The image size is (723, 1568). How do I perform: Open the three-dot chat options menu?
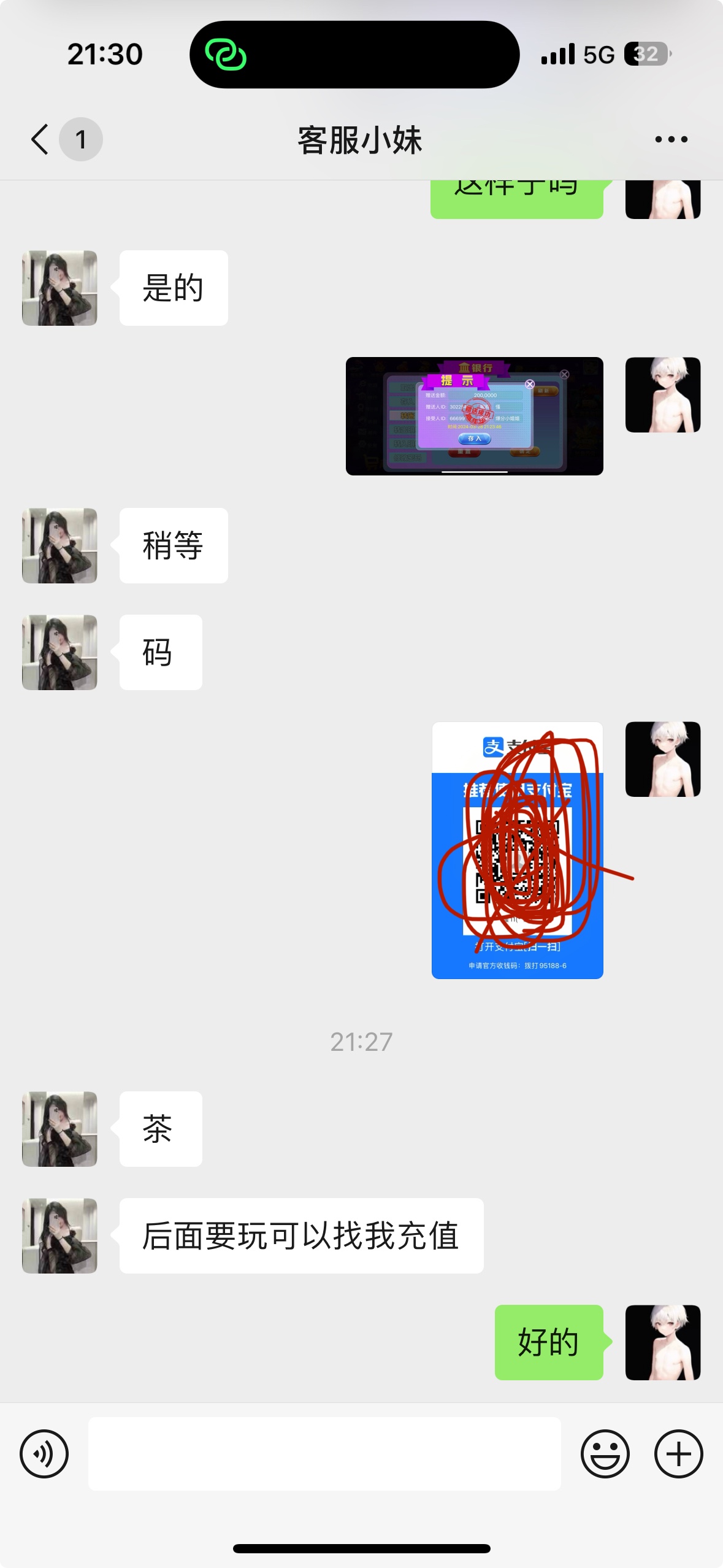click(671, 139)
